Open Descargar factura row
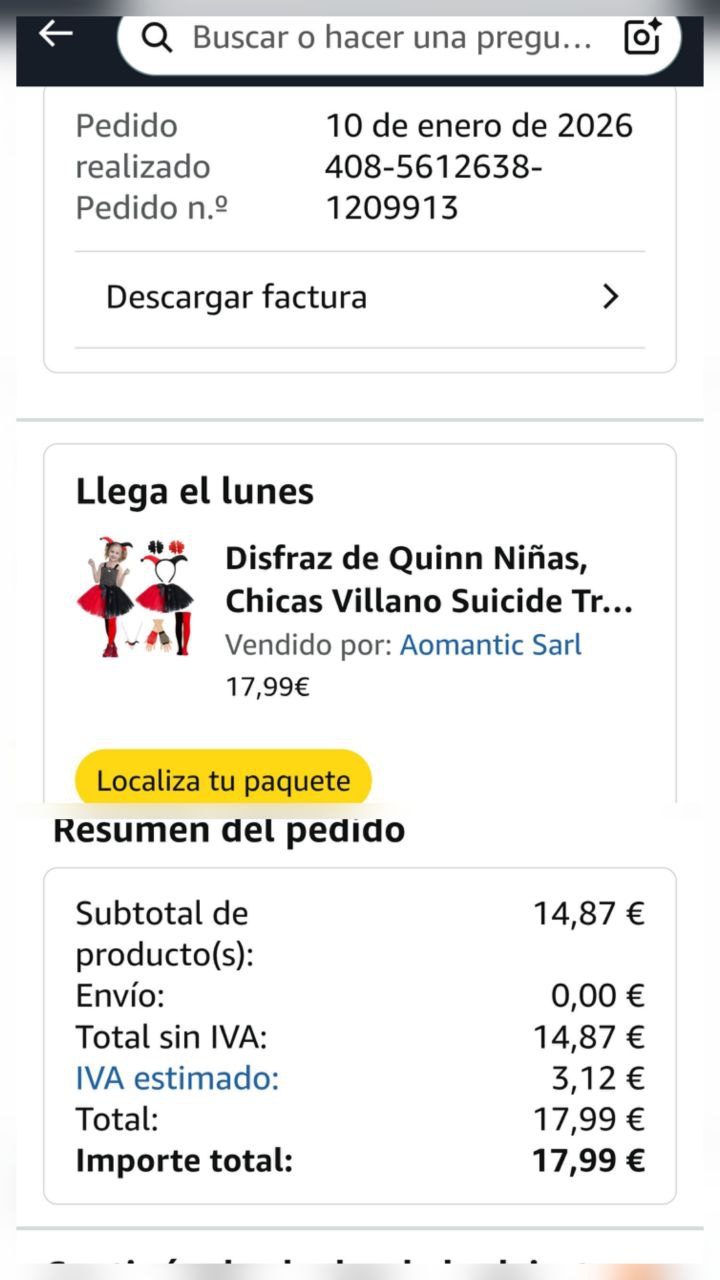Image resolution: width=720 pixels, height=1280 pixels. click(x=360, y=297)
